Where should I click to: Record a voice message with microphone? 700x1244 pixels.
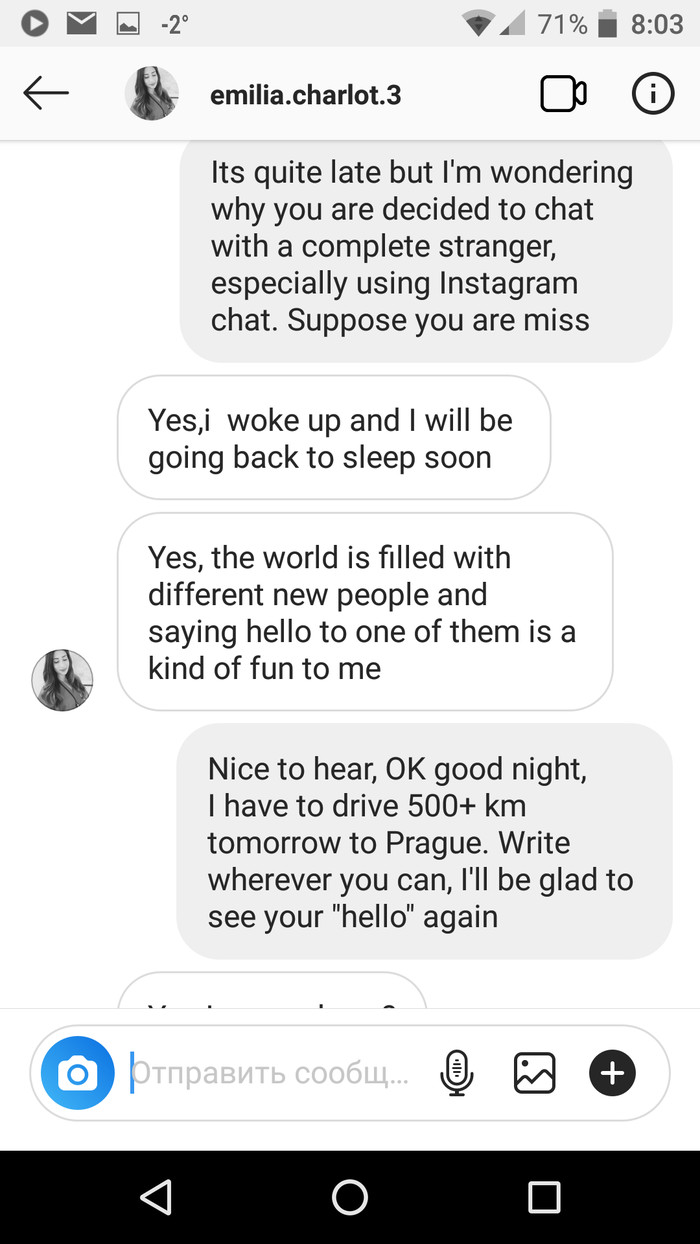coord(456,1073)
